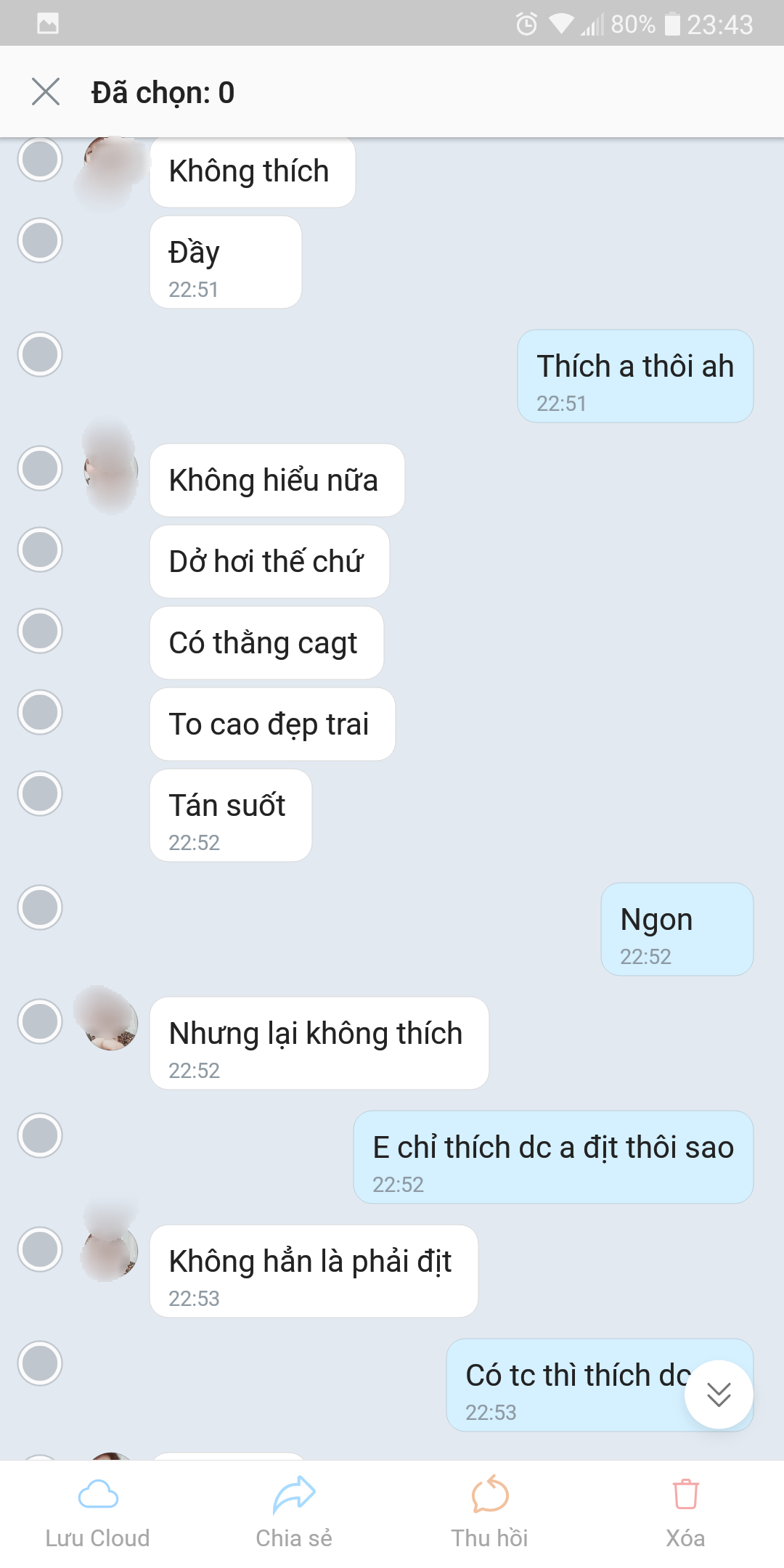Select the message 'Không hiểu nữa'
This screenshot has width=784, height=1568.
(x=40, y=468)
